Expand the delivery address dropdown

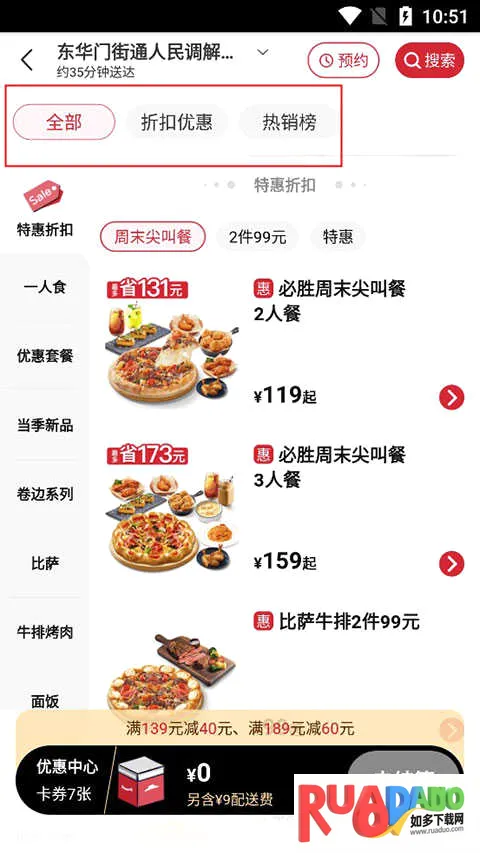coord(263,52)
